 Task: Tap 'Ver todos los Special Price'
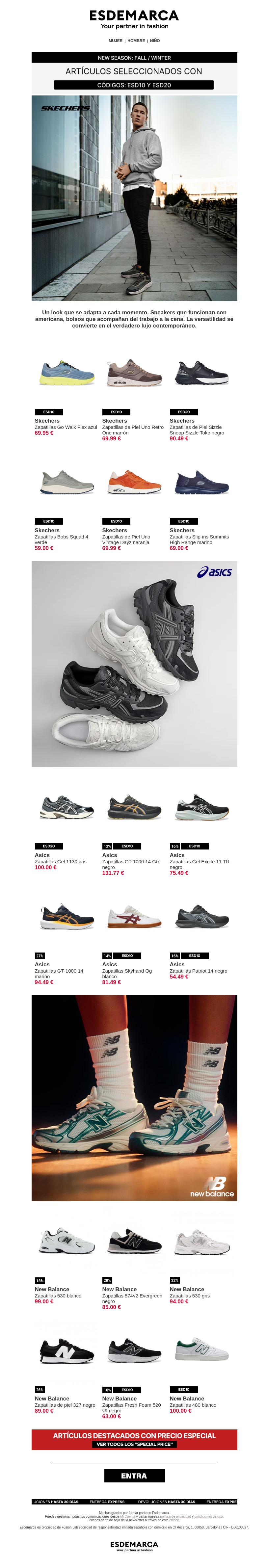pos(134,1444)
